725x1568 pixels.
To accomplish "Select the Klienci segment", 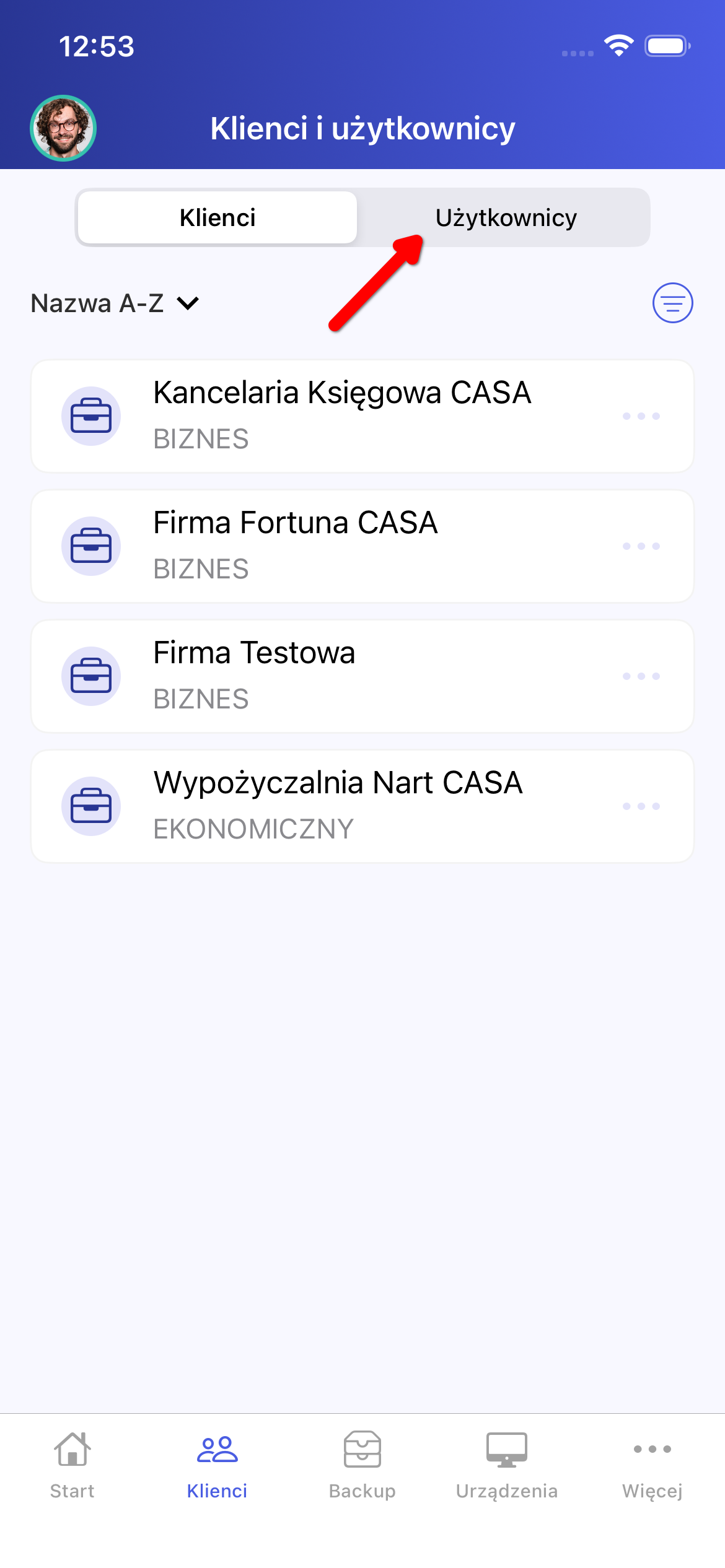I will [217, 218].
